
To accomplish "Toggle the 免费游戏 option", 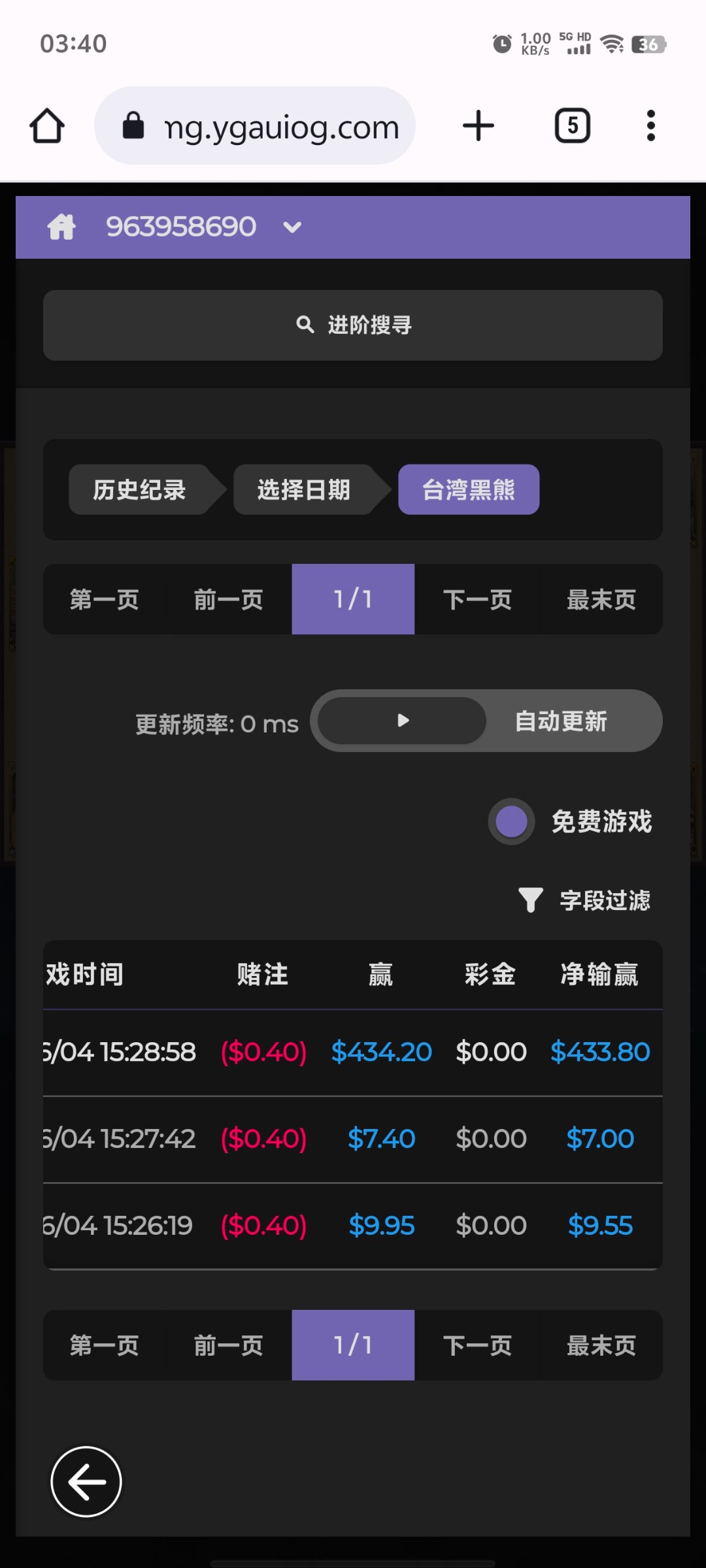I will pyautogui.click(x=512, y=821).
